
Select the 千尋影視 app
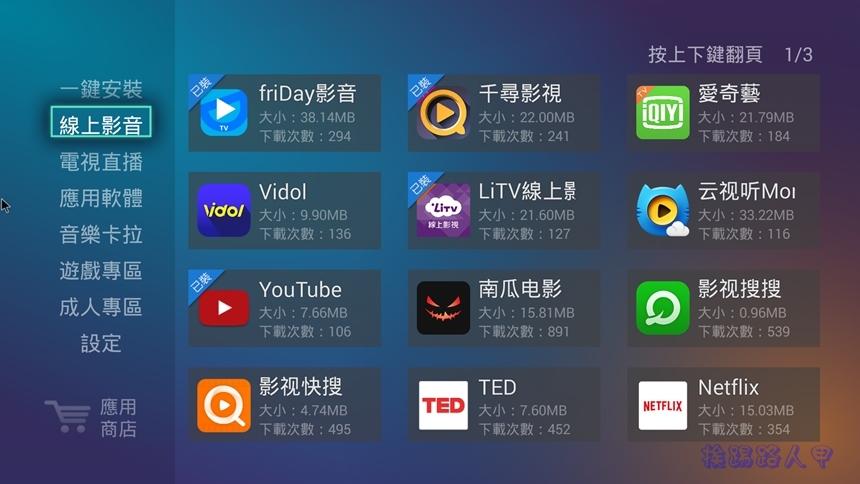(x=503, y=112)
